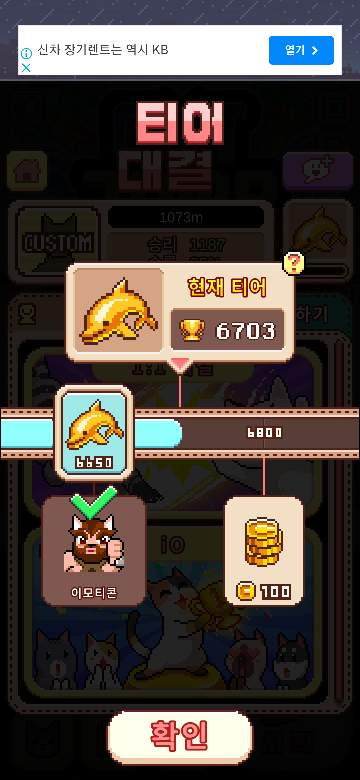Select the 이모티콘 reward card
The image size is (360, 780).
pyautogui.click(x=94, y=551)
